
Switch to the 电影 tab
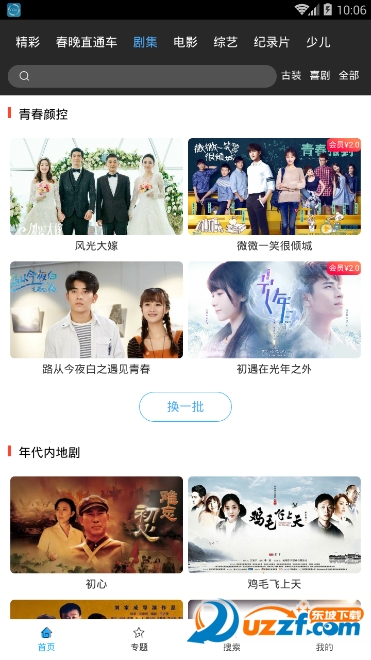click(x=185, y=42)
